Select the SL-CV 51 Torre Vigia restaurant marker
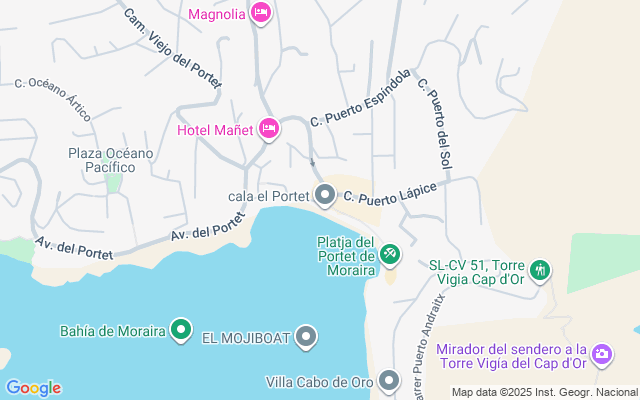This screenshot has width=640, height=400. click(540, 269)
